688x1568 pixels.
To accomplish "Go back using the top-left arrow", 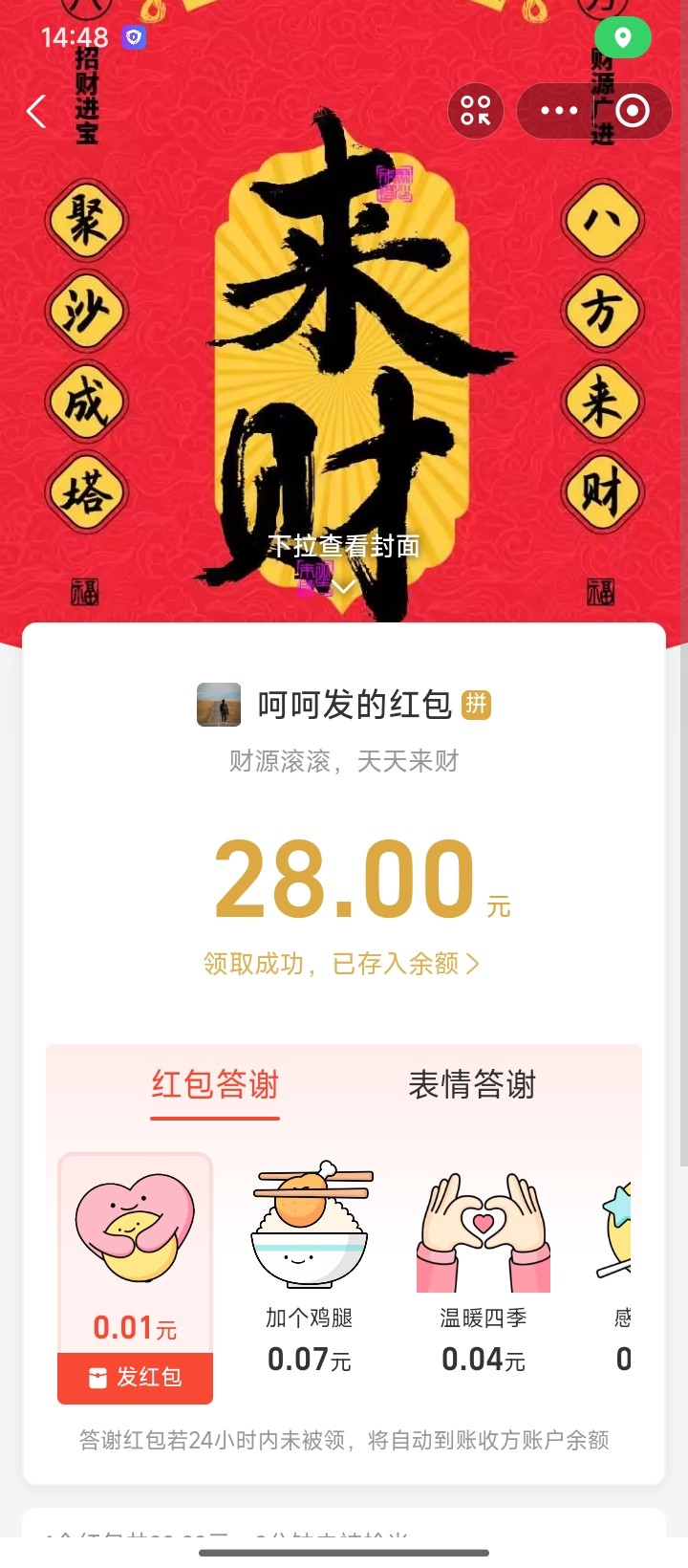I will [36, 112].
